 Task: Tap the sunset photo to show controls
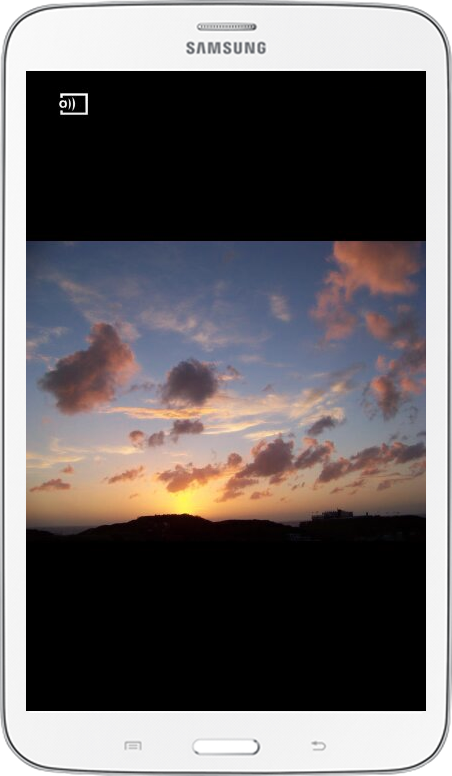point(226,390)
